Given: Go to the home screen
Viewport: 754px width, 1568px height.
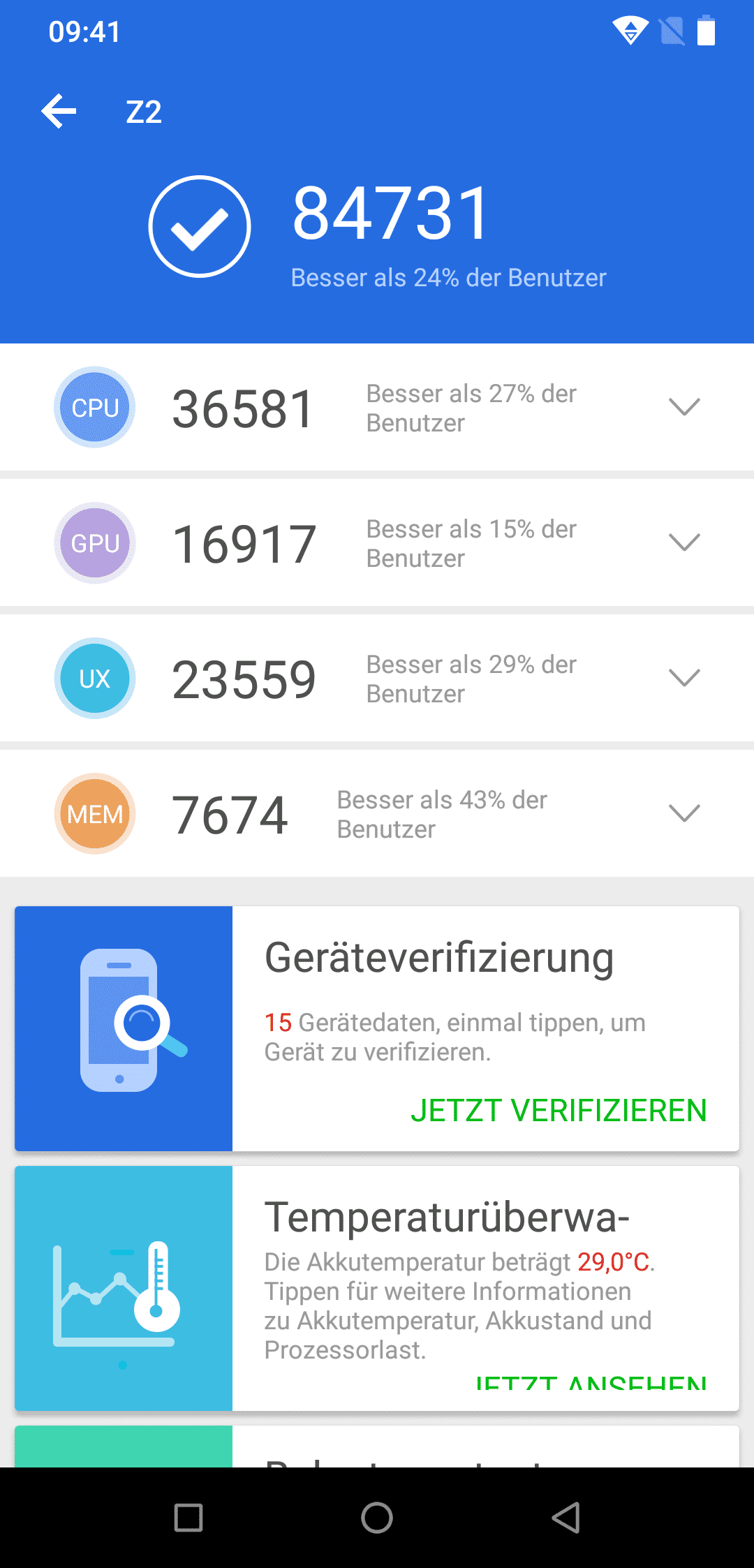Looking at the screenshot, I should pyautogui.click(x=377, y=1518).
